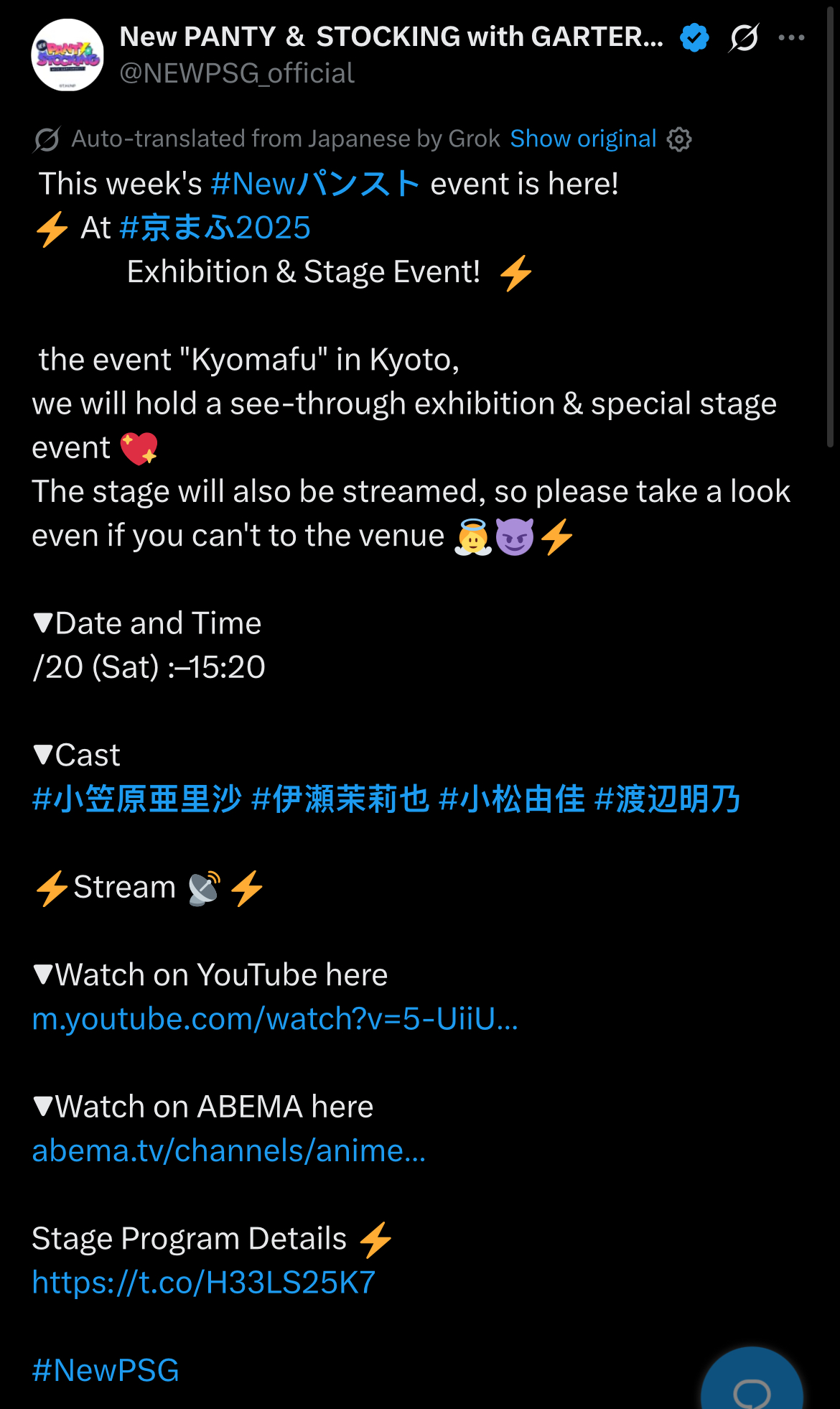
Task: Open the #京まふ2025 hashtag
Action: 215,228
